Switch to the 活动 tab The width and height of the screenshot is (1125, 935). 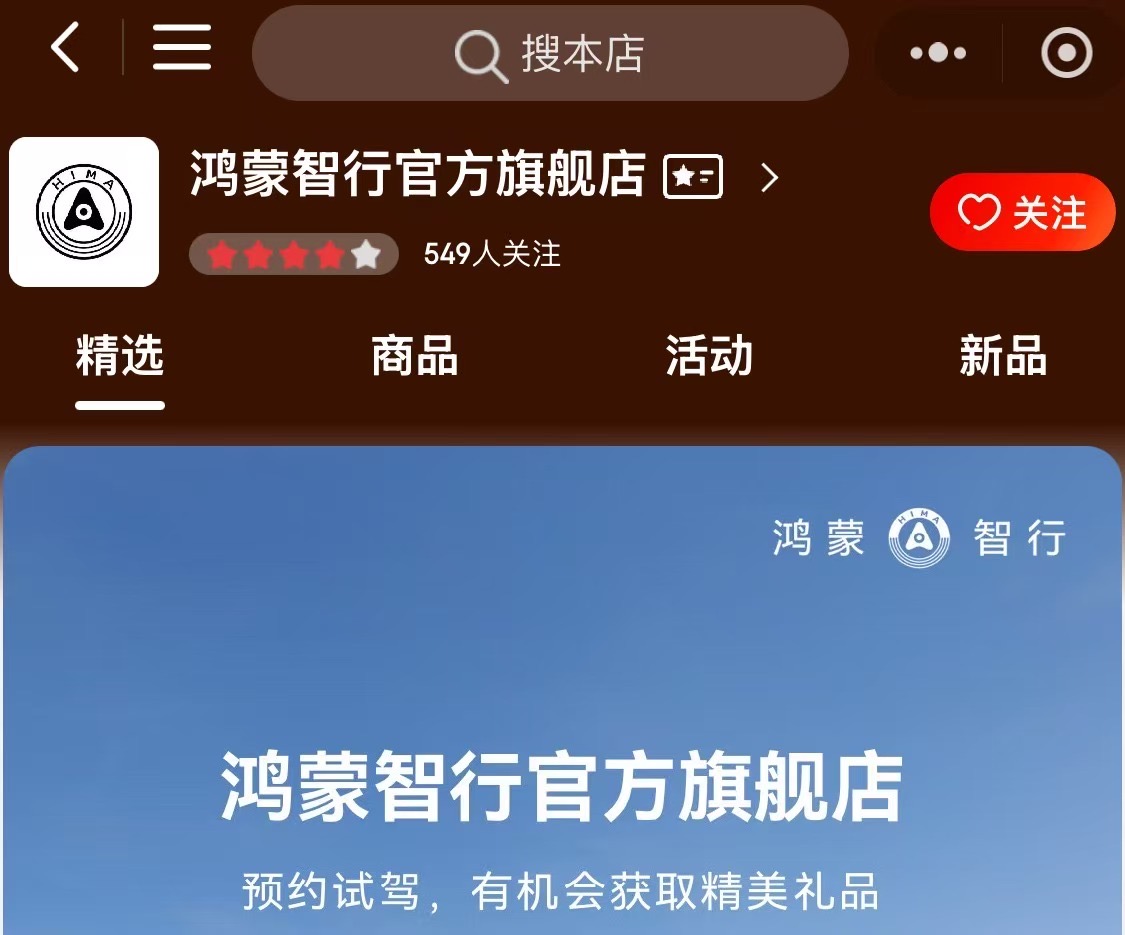click(x=709, y=356)
